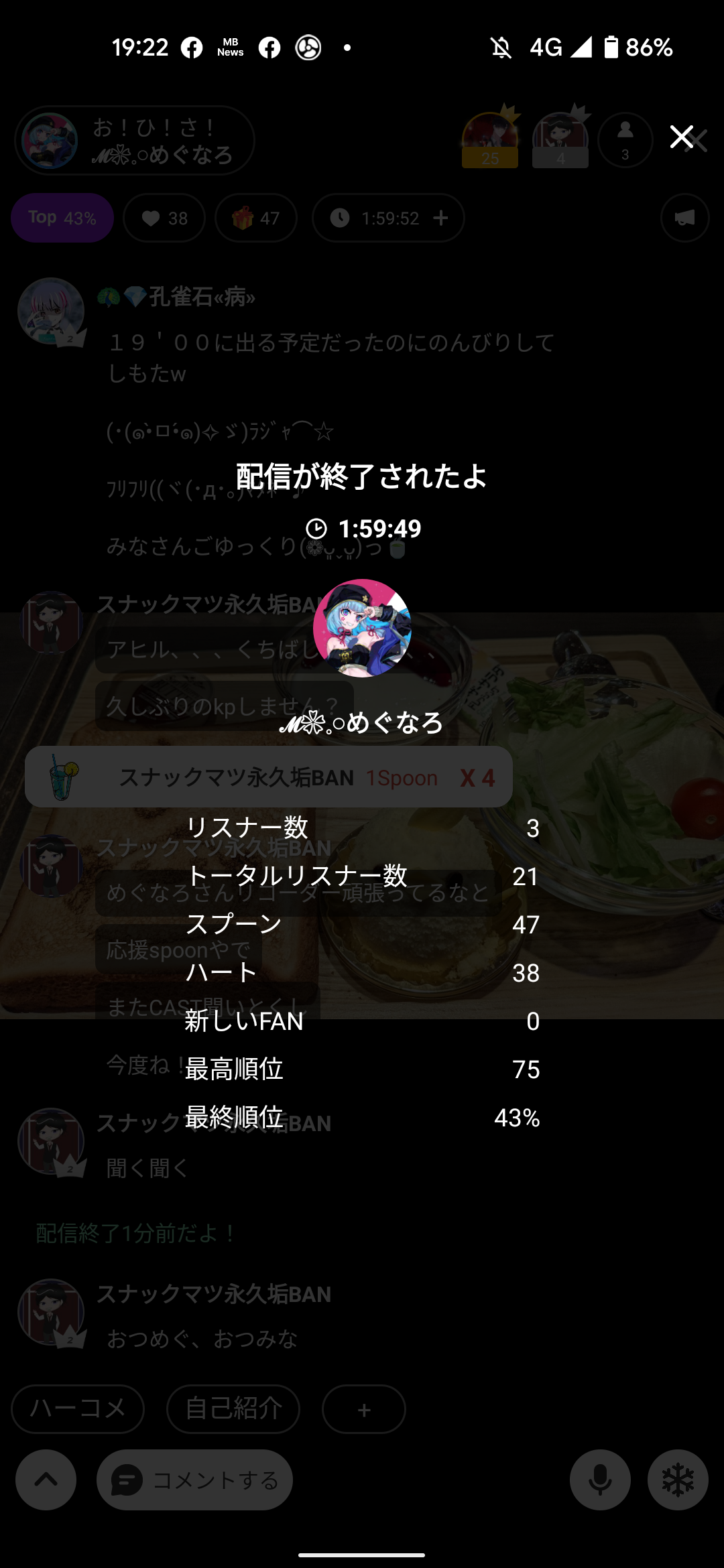This screenshot has height=1568, width=724.
Task: Close the stream ended summary
Action: tap(682, 137)
